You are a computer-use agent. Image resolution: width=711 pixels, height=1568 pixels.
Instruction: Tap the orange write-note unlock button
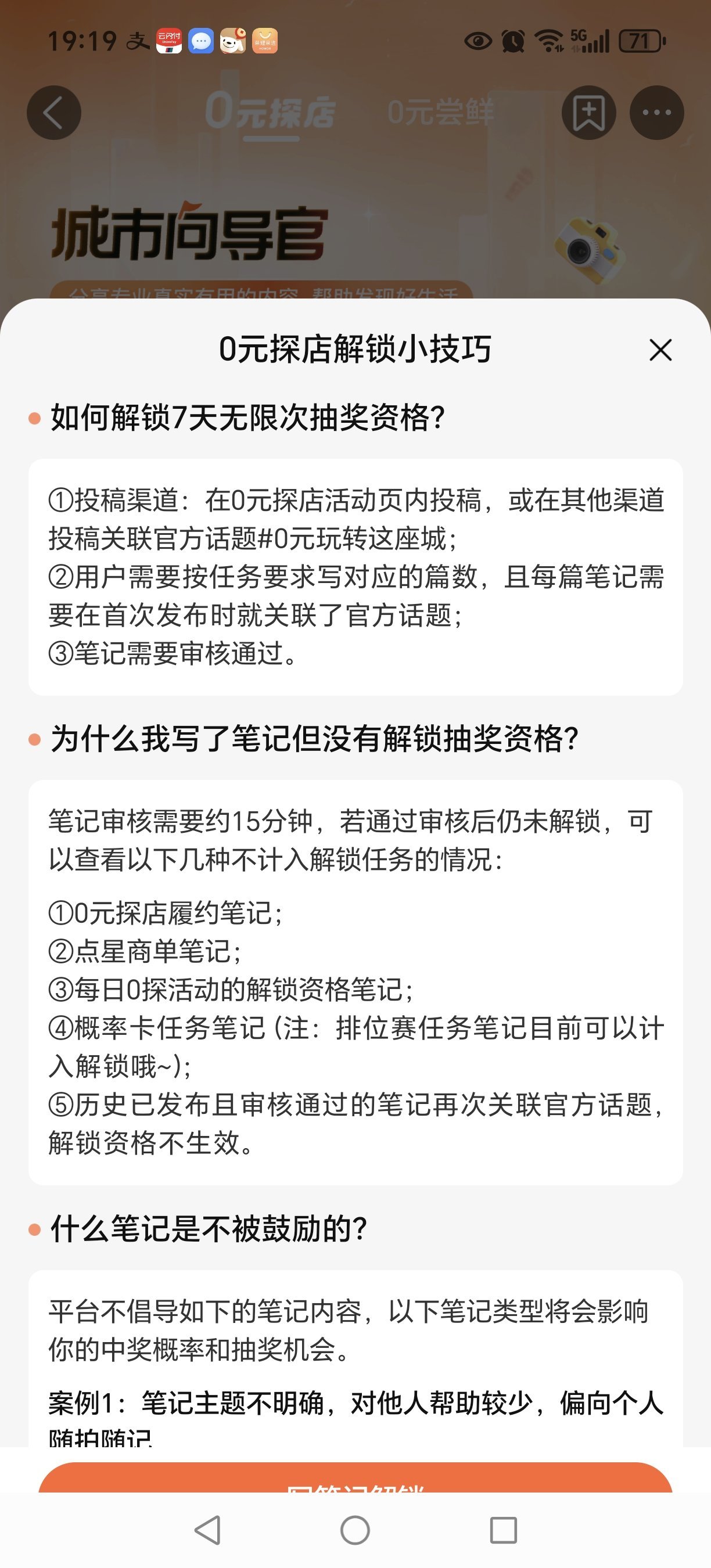coord(355,1479)
